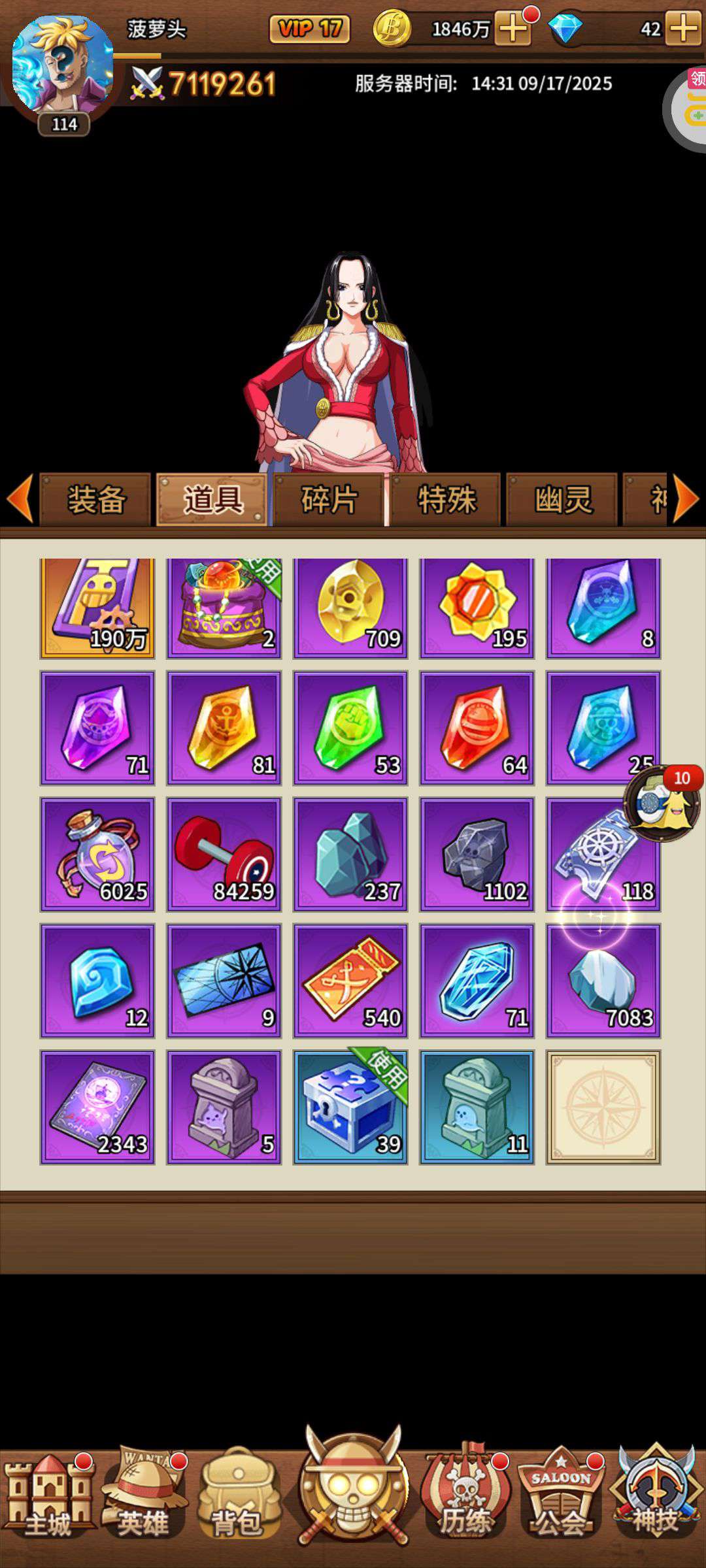Switch to the 装备 tab
This screenshot has width=706, height=1568.
coord(95,500)
